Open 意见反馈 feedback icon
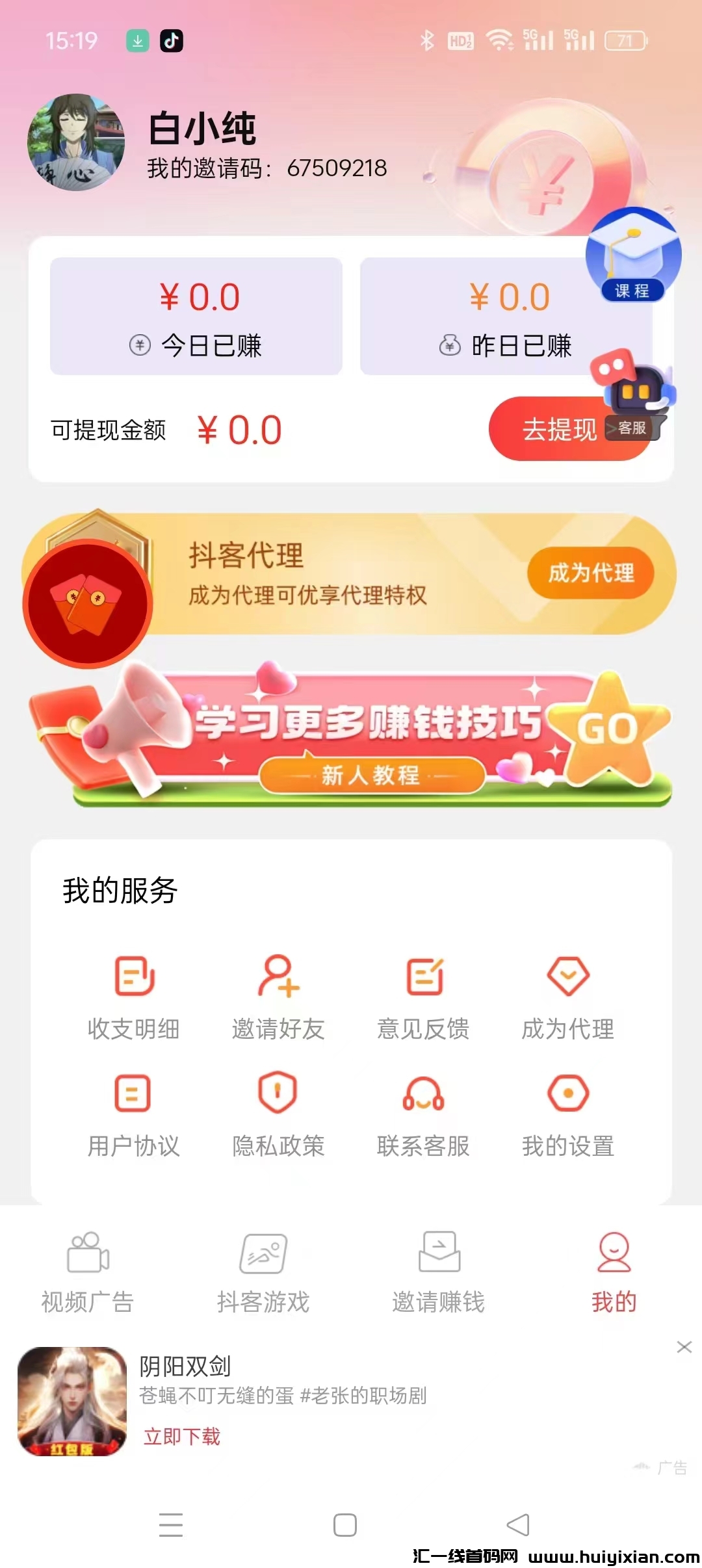702x1568 pixels. click(x=424, y=988)
